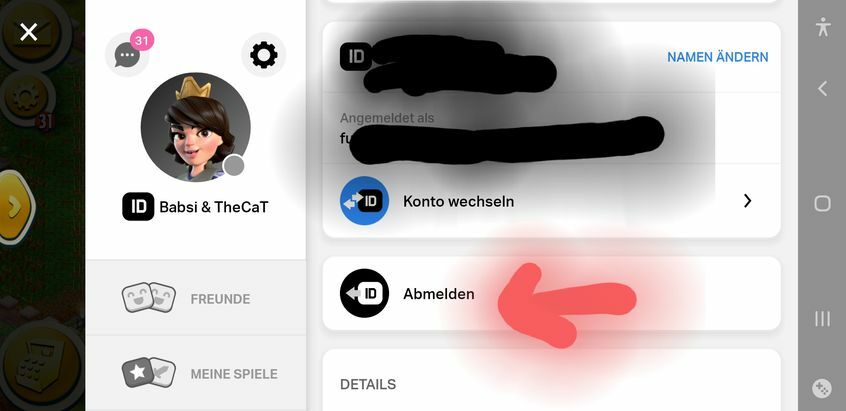Image resolution: width=846 pixels, height=411 pixels.
Task: Open messages with 31 unread
Action: (127, 56)
